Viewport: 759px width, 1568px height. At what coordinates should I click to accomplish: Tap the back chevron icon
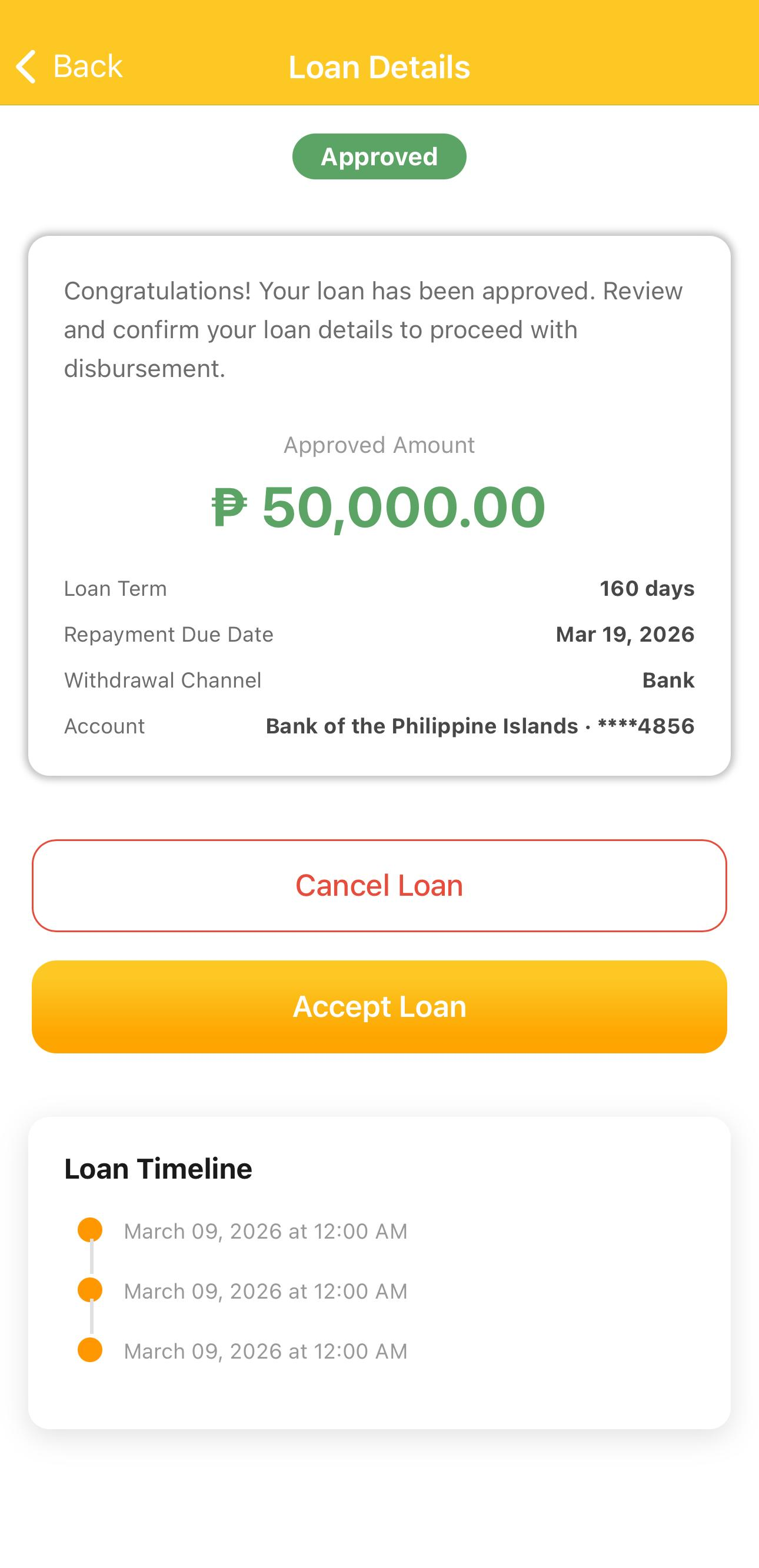[x=28, y=66]
